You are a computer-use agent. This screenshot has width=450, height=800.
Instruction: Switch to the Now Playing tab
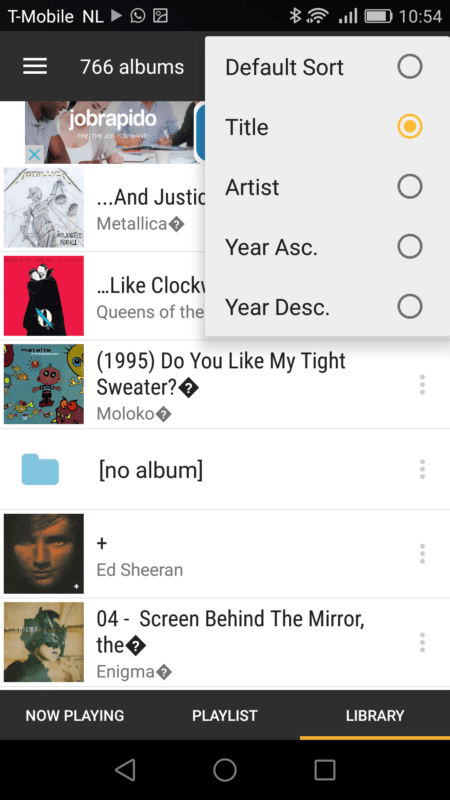pos(75,715)
